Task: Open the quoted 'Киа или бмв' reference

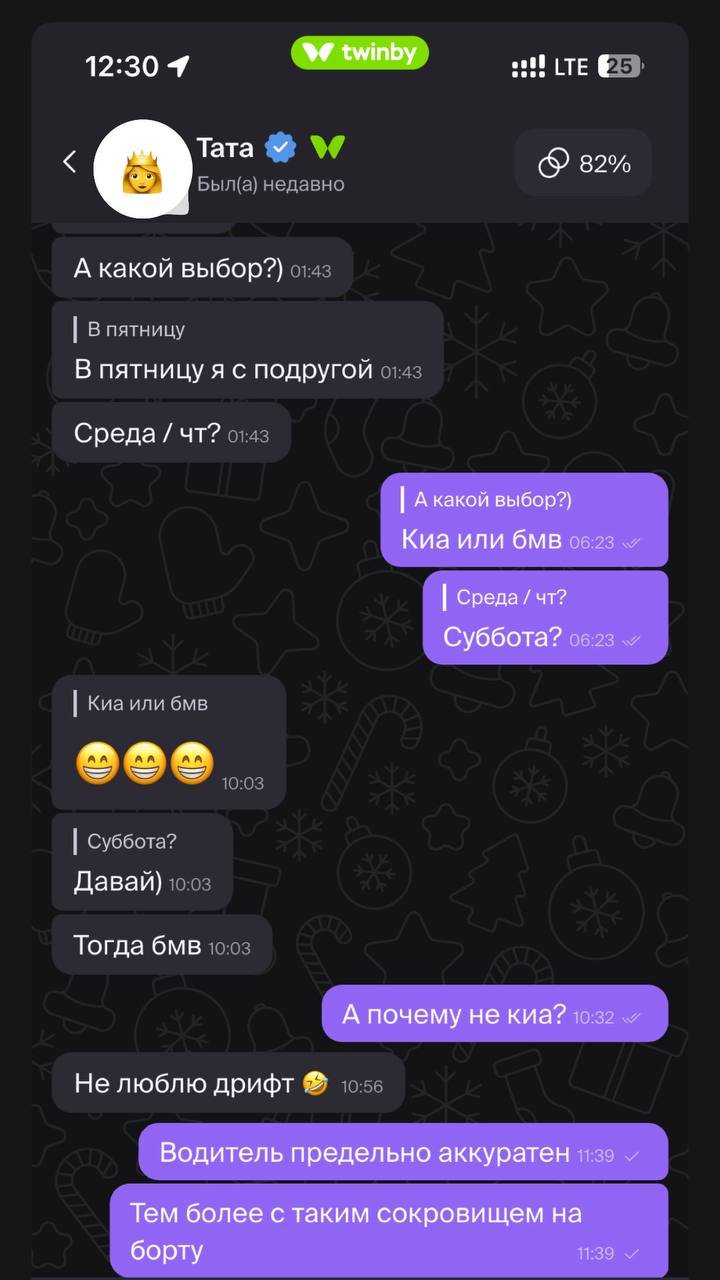Action: click(147, 703)
